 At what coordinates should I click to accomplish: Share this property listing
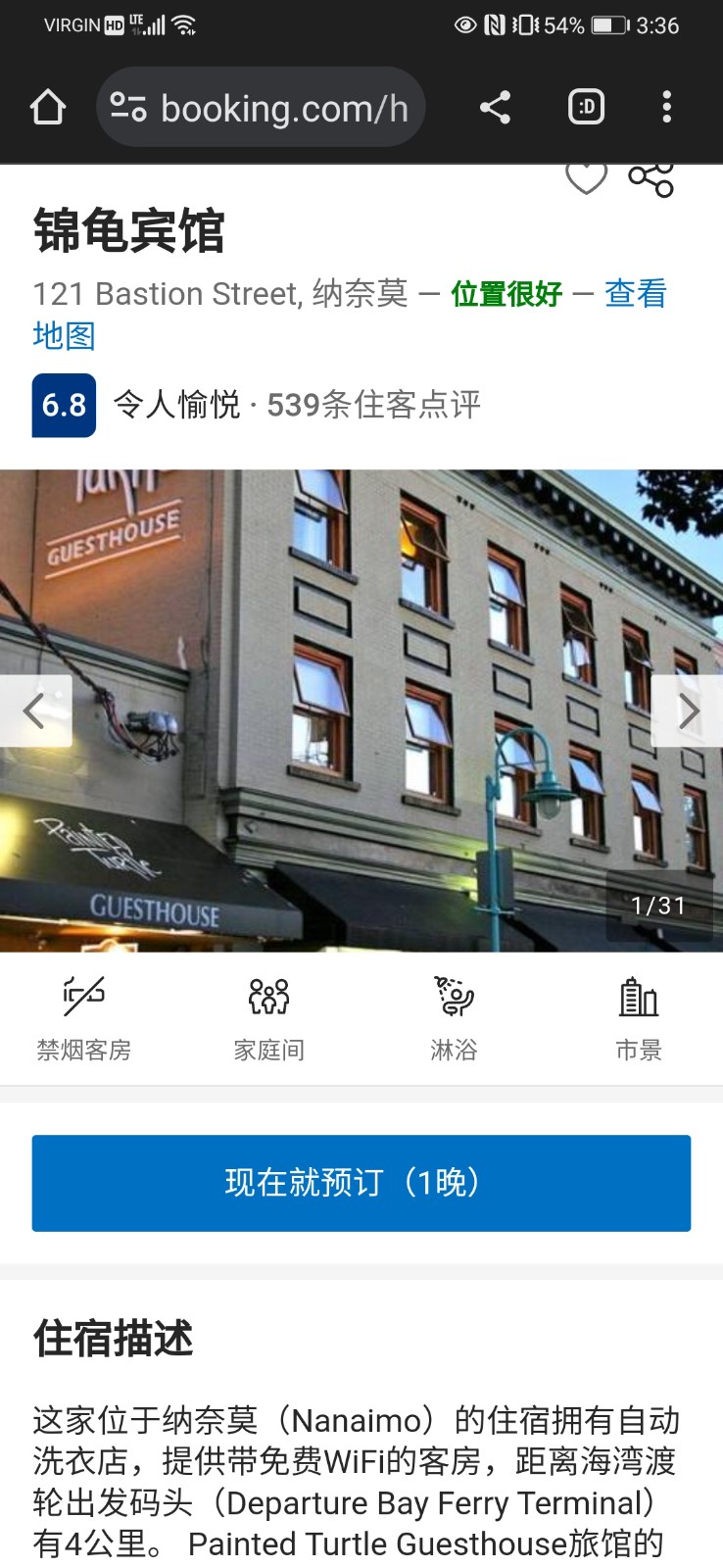pos(651,179)
